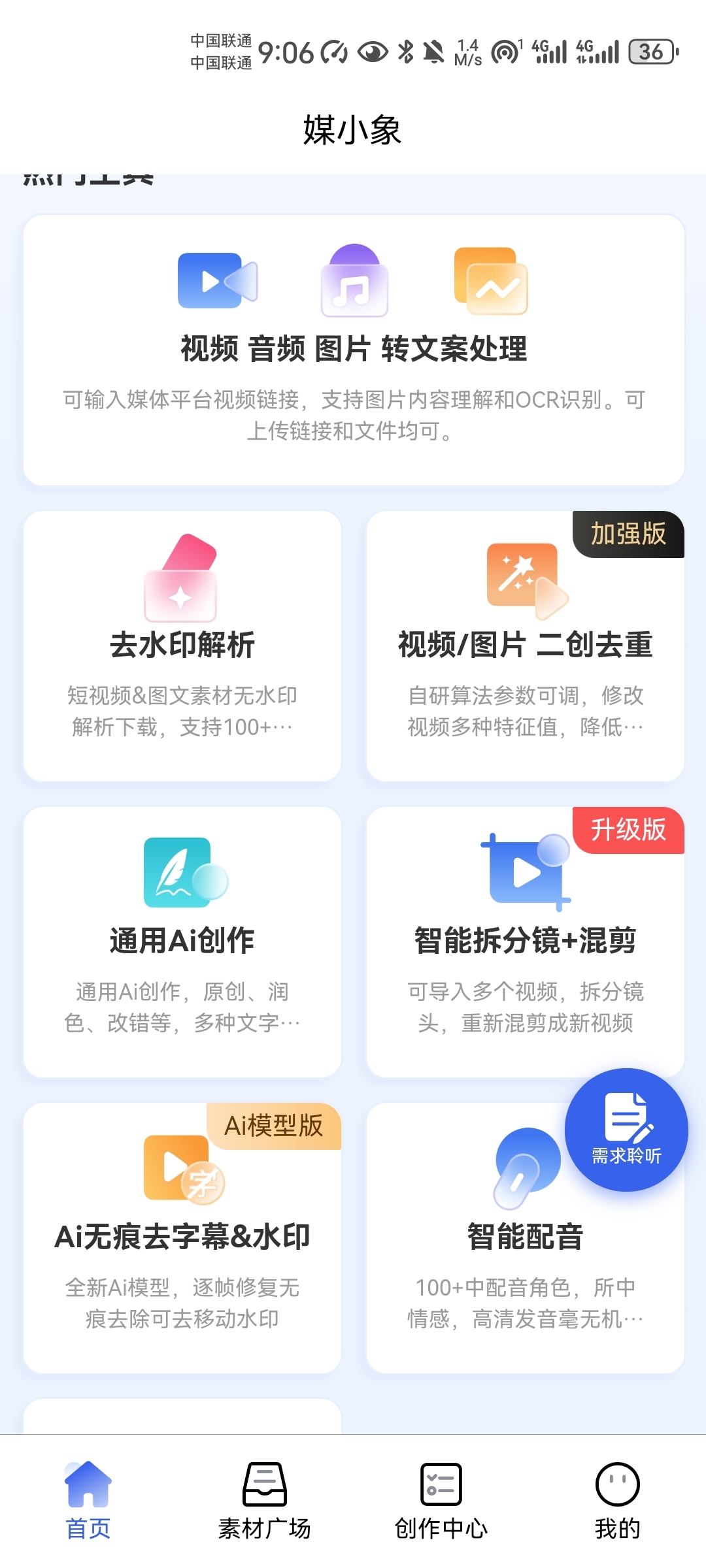Open 视频 音频 图片 转文案处理 card
Viewport: 706px width, 1568px height.
tap(354, 350)
